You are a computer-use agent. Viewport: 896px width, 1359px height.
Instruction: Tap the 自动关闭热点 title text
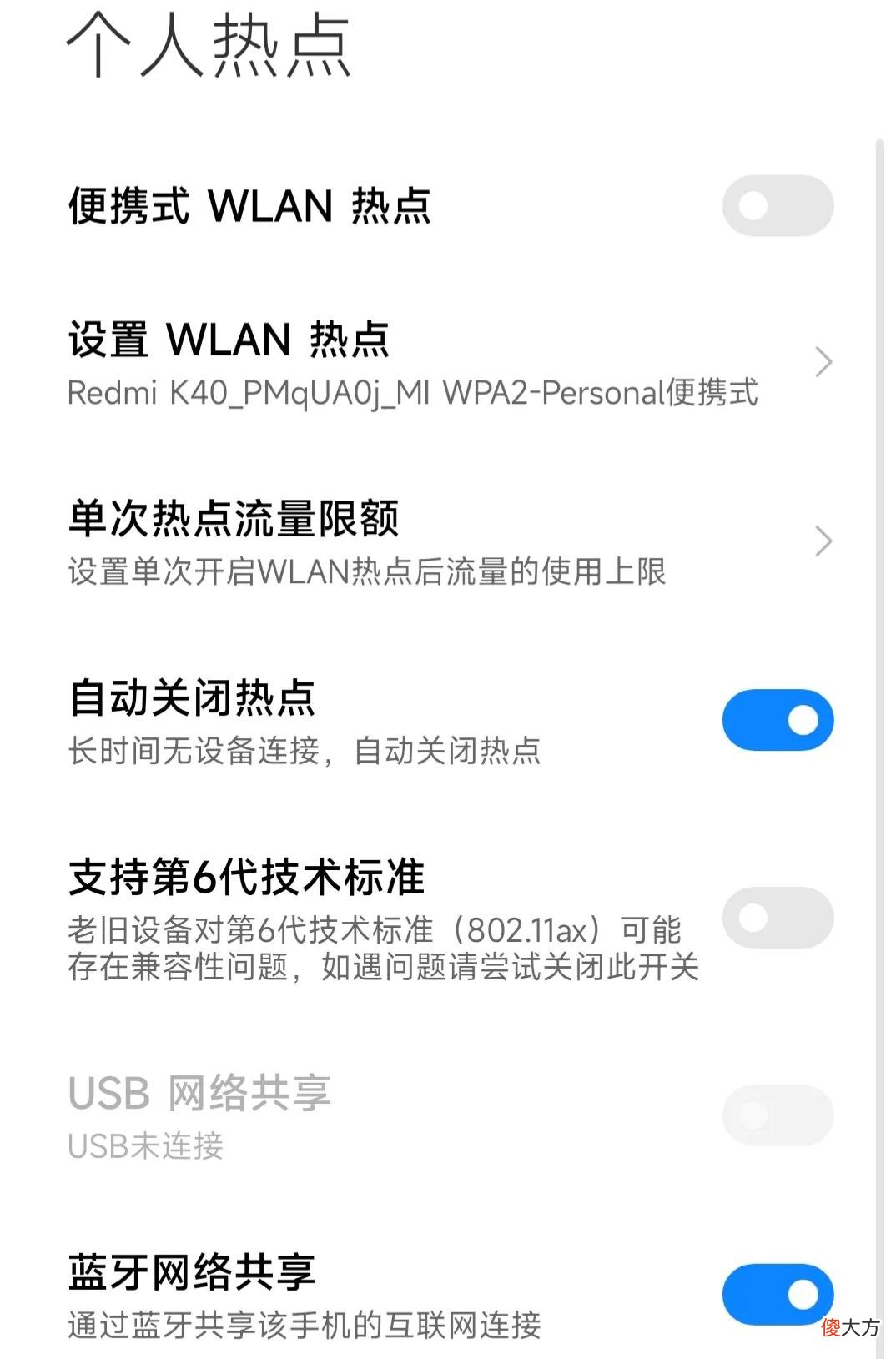192,701
